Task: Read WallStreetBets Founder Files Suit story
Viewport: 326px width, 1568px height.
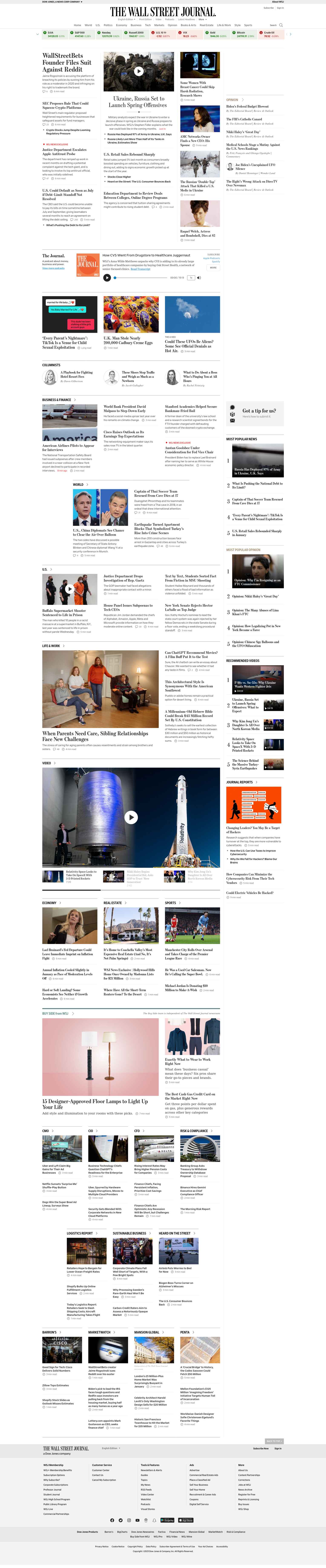Action: tap(67, 62)
